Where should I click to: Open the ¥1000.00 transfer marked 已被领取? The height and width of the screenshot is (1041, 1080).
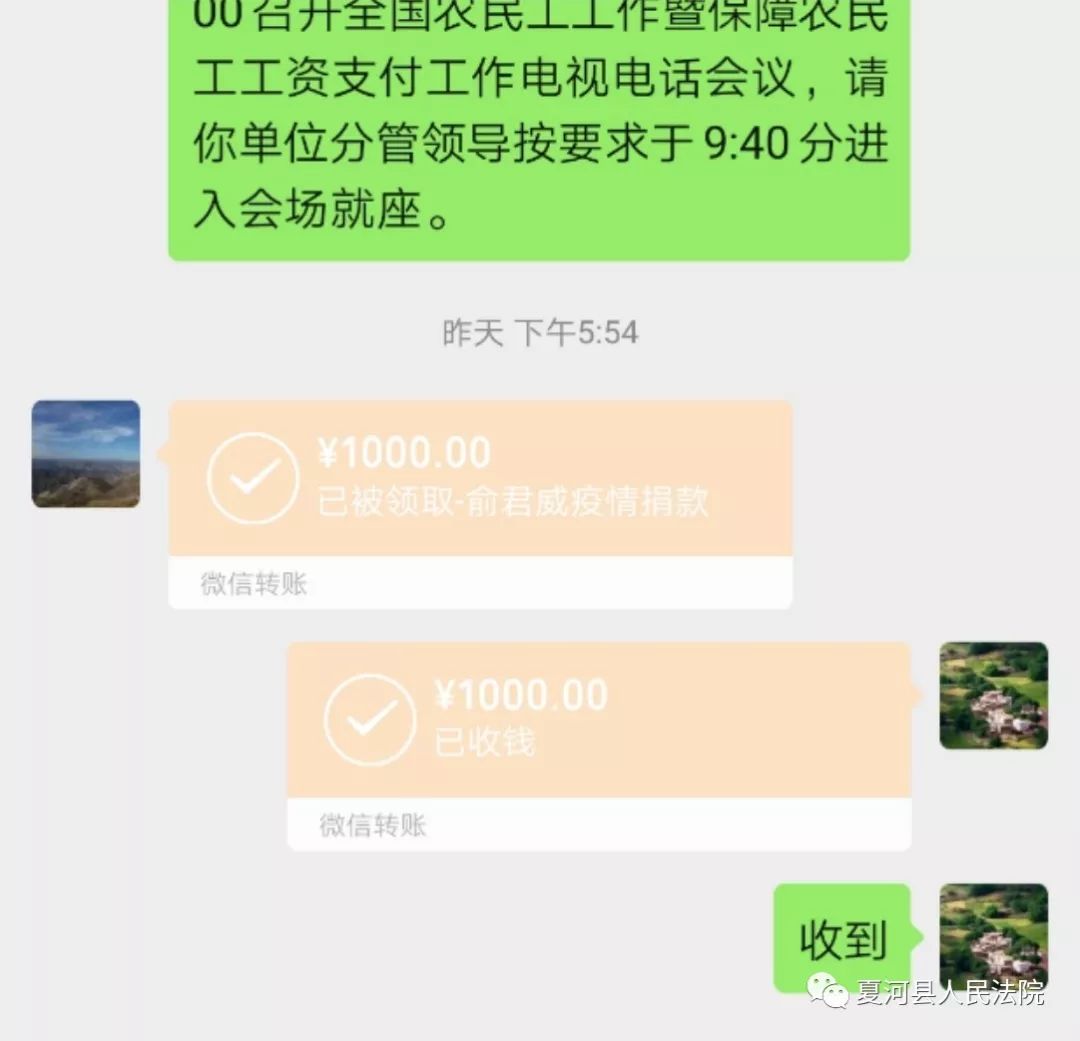pyautogui.click(x=480, y=480)
